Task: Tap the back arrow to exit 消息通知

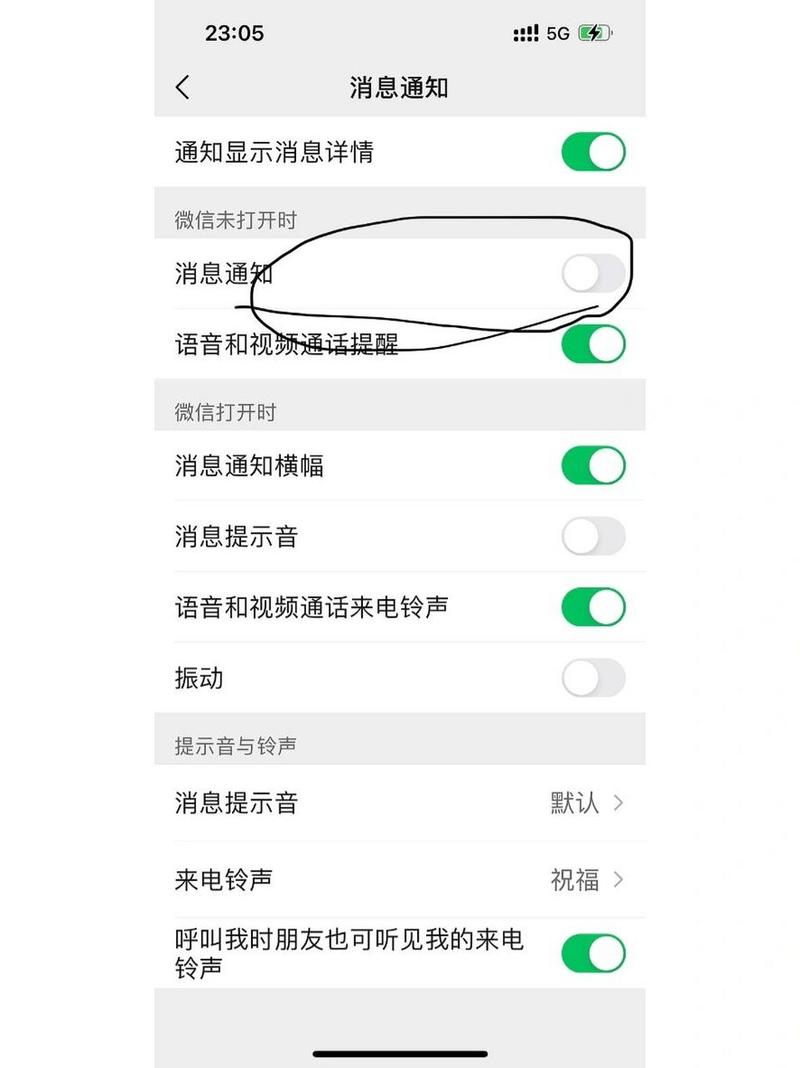Action: pos(183,88)
